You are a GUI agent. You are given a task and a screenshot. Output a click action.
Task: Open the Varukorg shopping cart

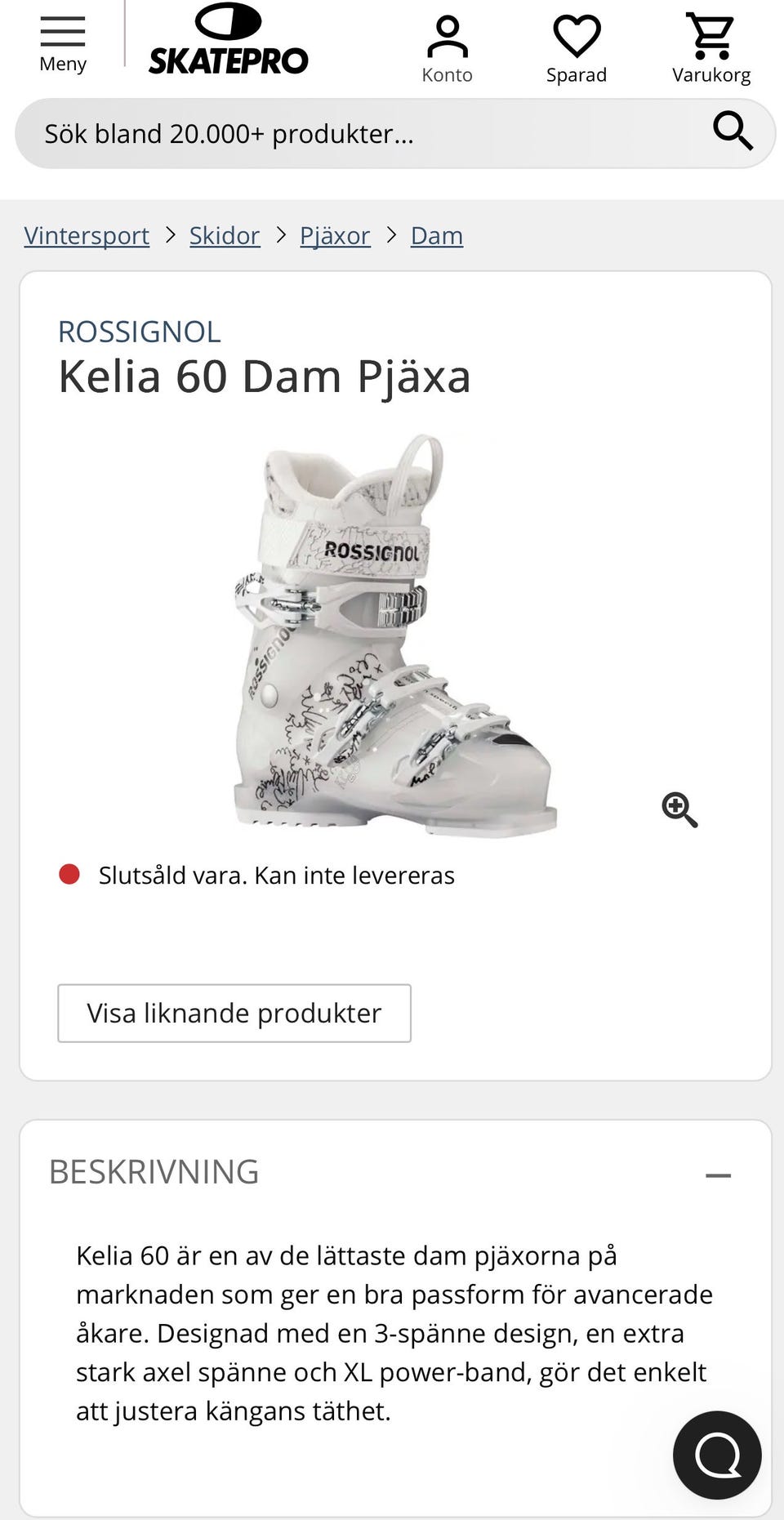pos(710,49)
